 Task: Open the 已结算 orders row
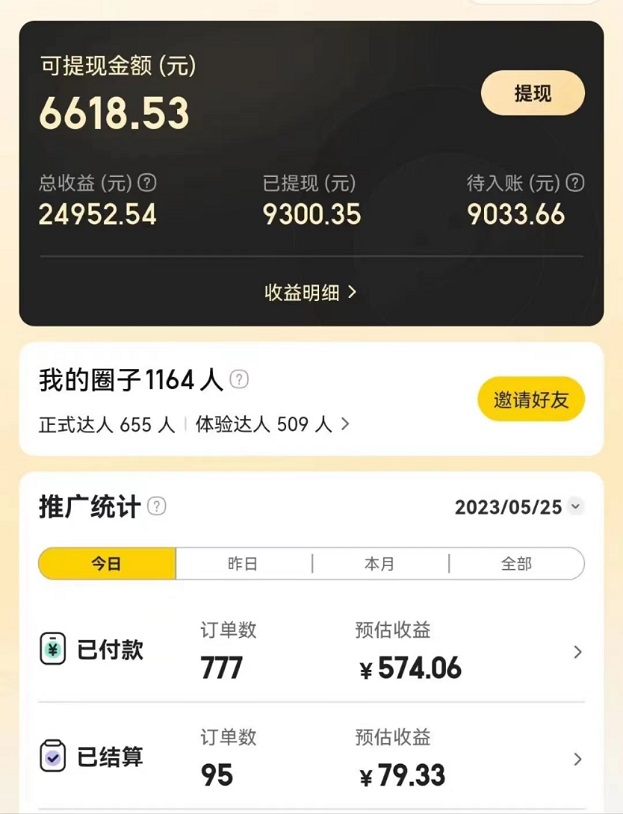pyautogui.click(x=310, y=759)
